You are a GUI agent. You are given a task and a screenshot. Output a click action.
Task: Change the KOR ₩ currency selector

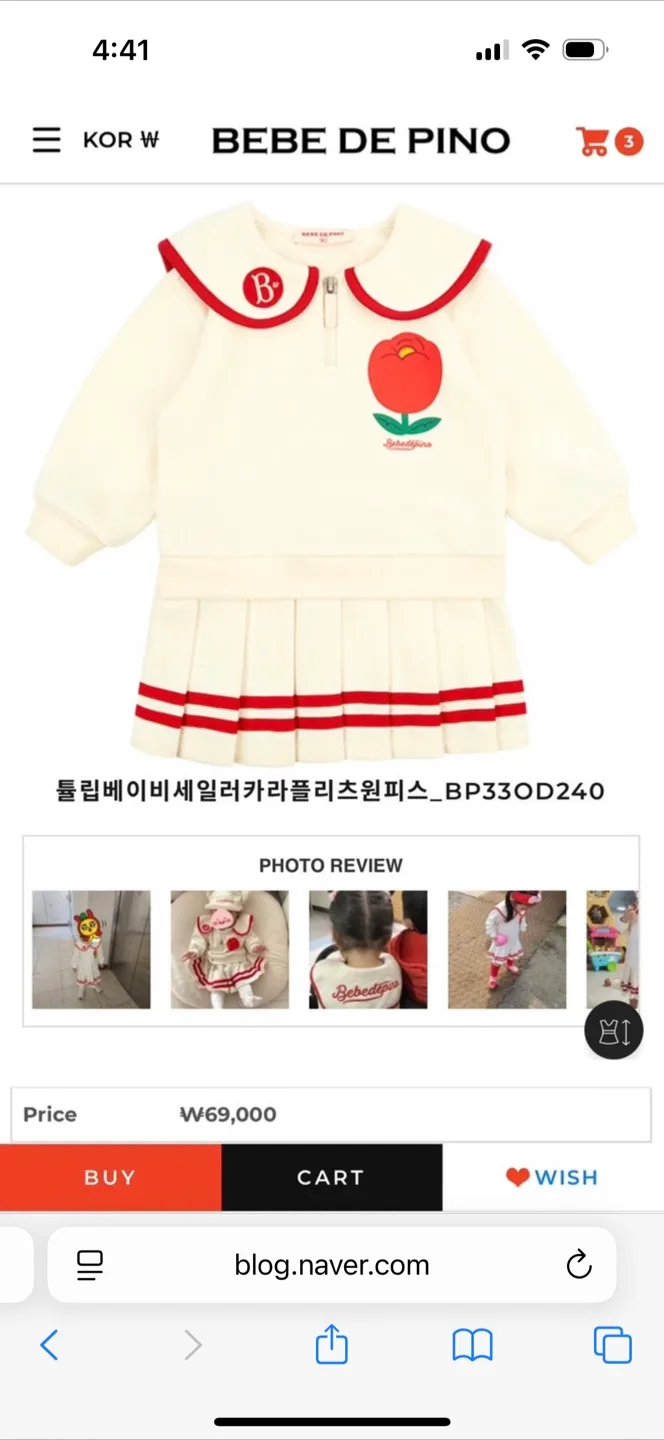[121, 140]
